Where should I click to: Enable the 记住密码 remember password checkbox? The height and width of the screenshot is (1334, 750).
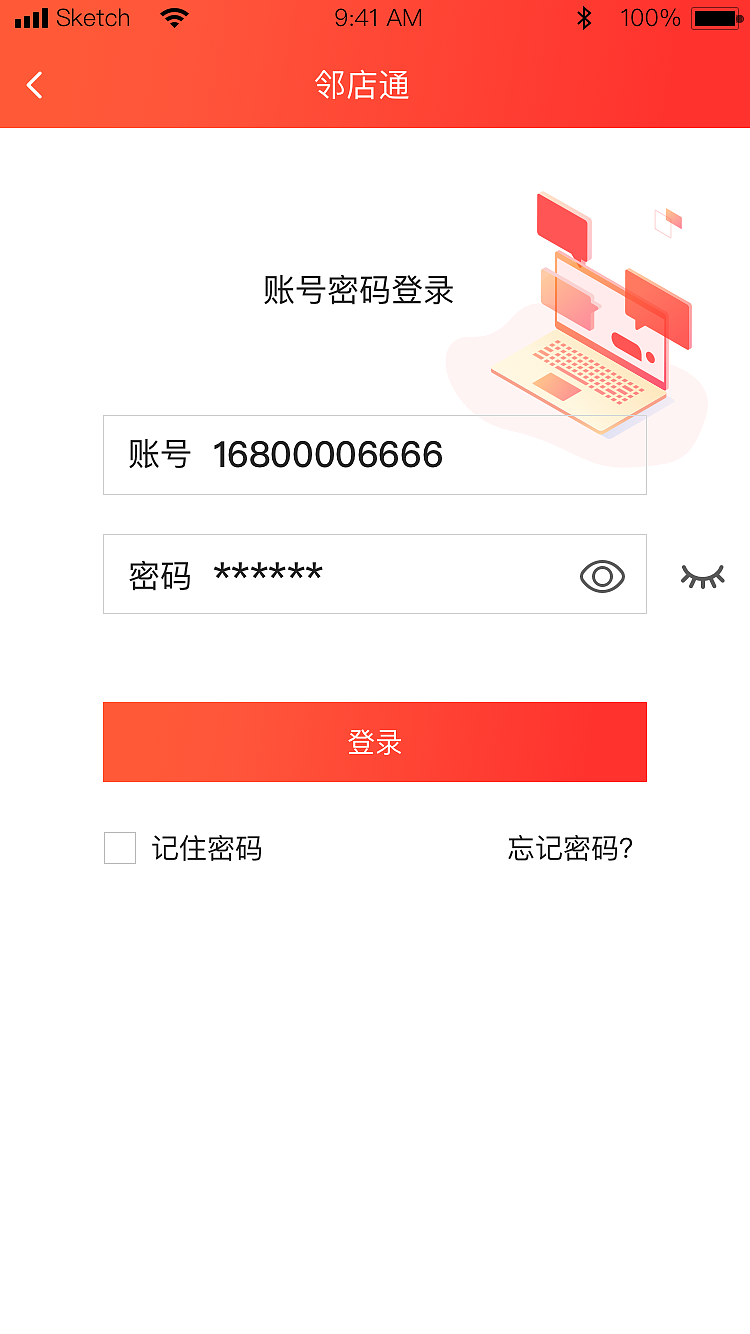click(119, 847)
